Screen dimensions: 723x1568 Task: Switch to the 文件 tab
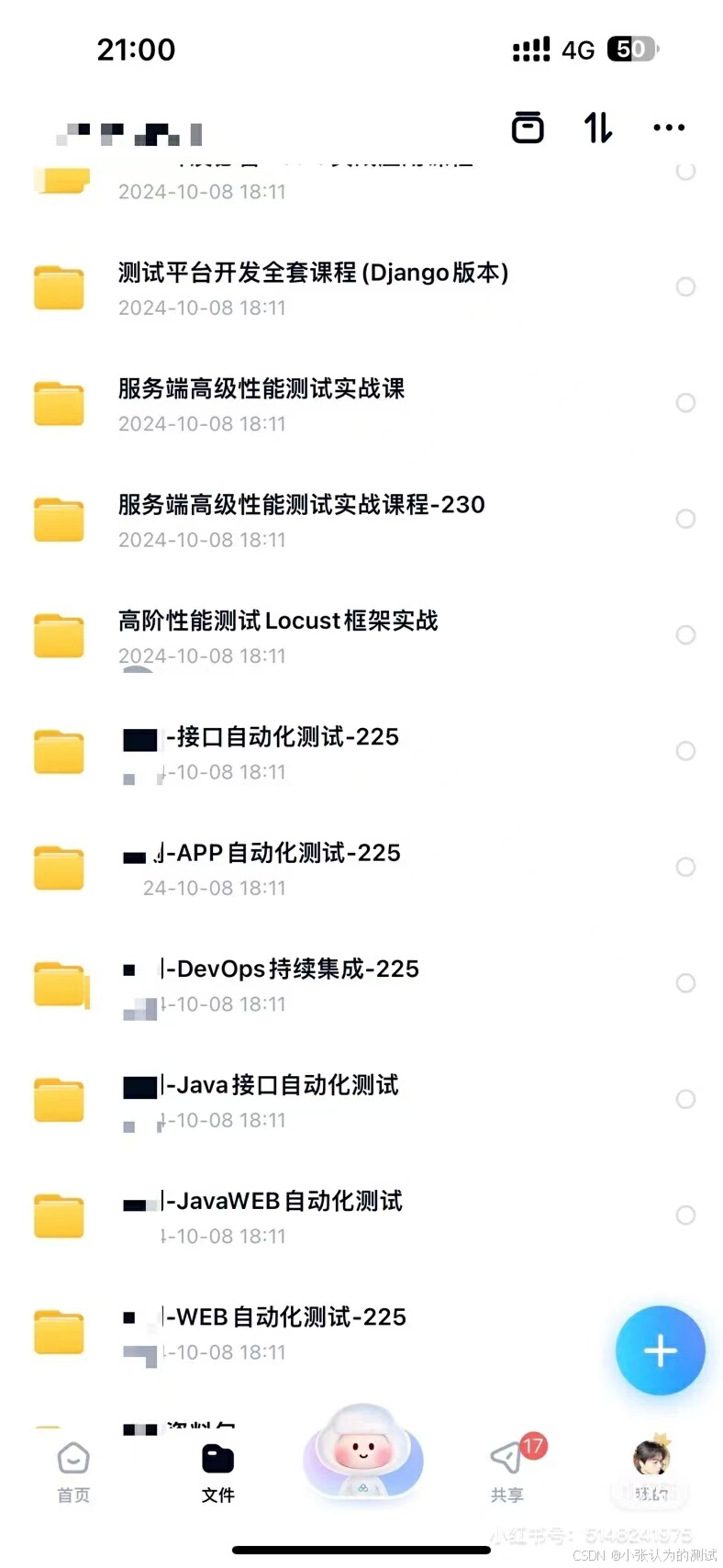tap(218, 1472)
